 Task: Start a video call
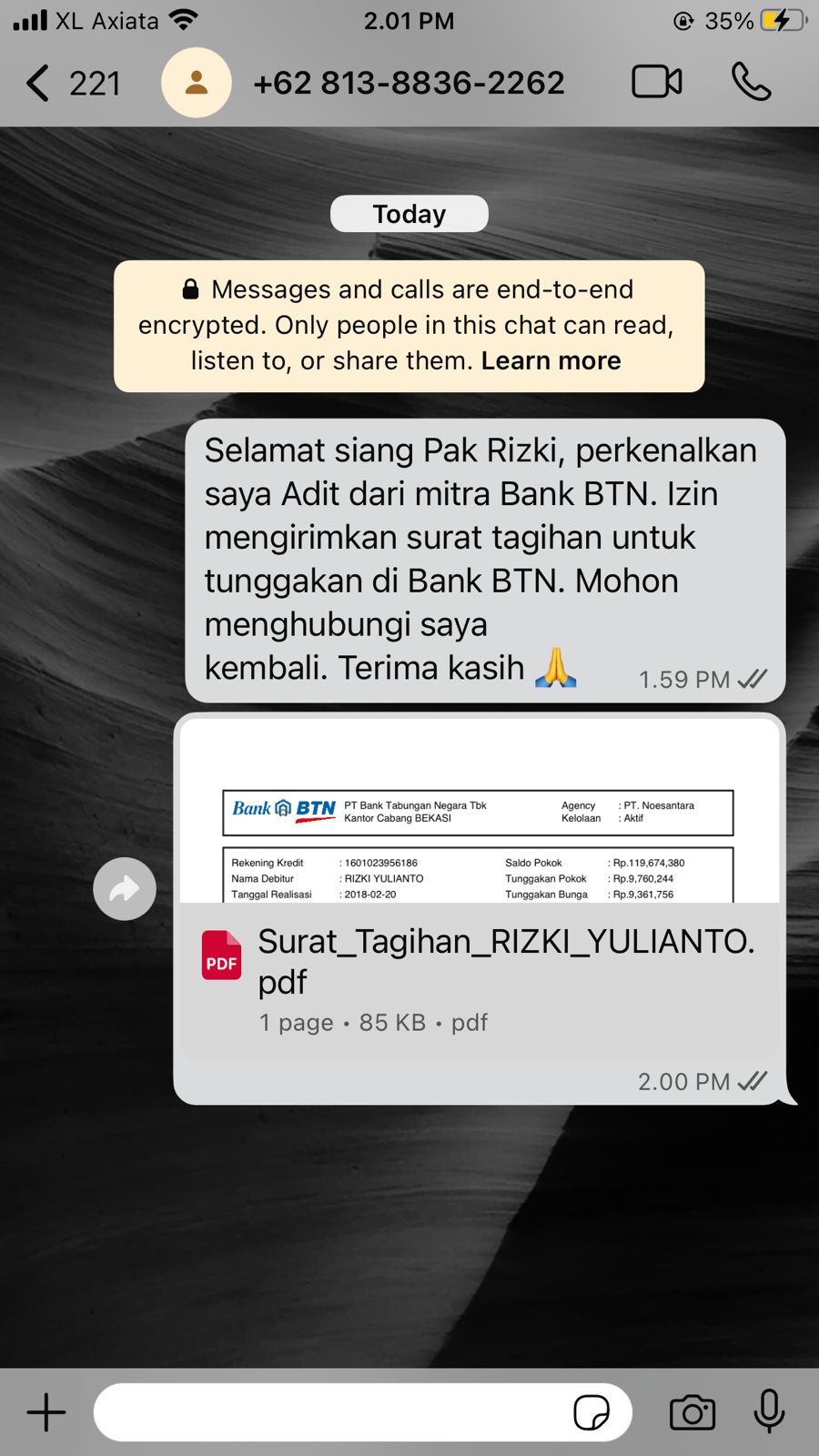pyautogui.click(x=656, y=82)
